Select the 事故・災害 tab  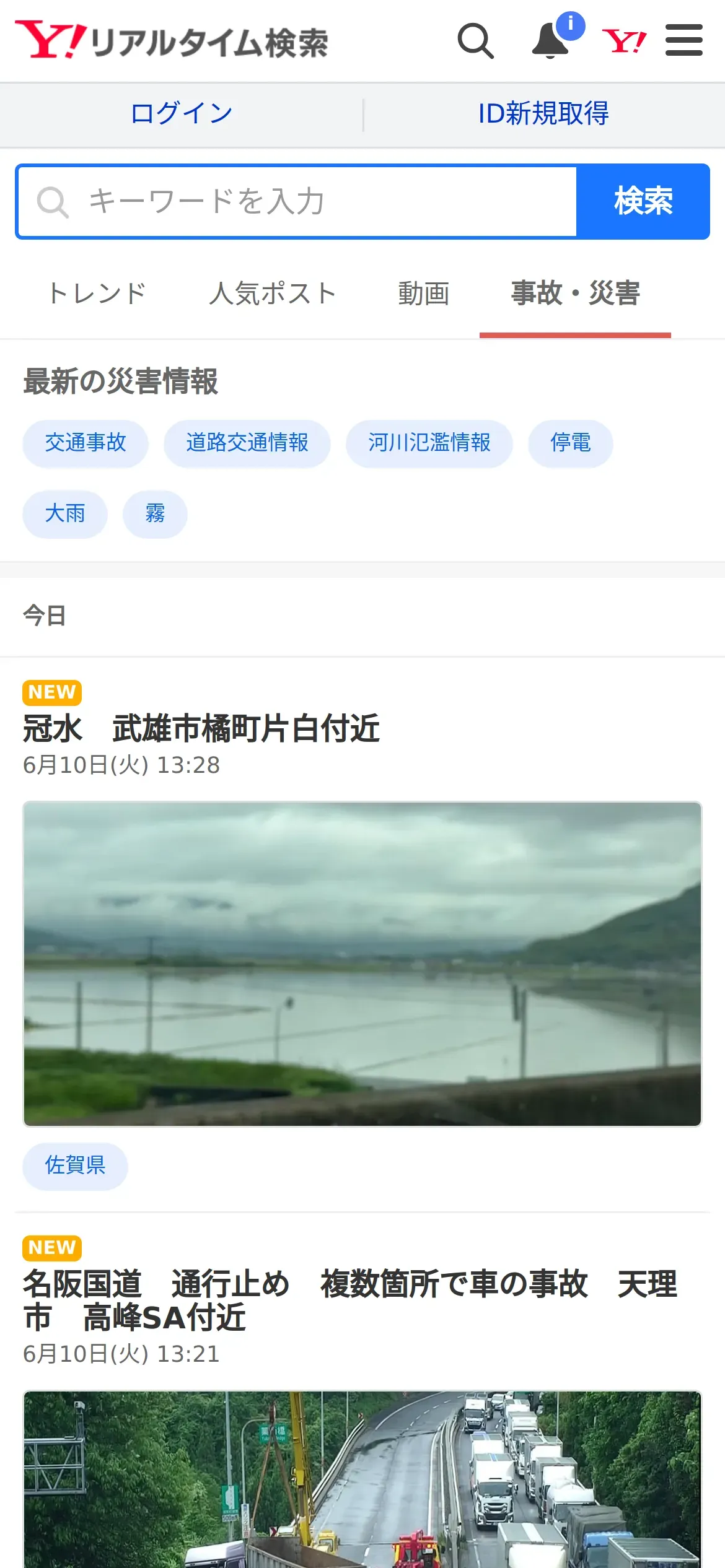[x=575, y=294]
